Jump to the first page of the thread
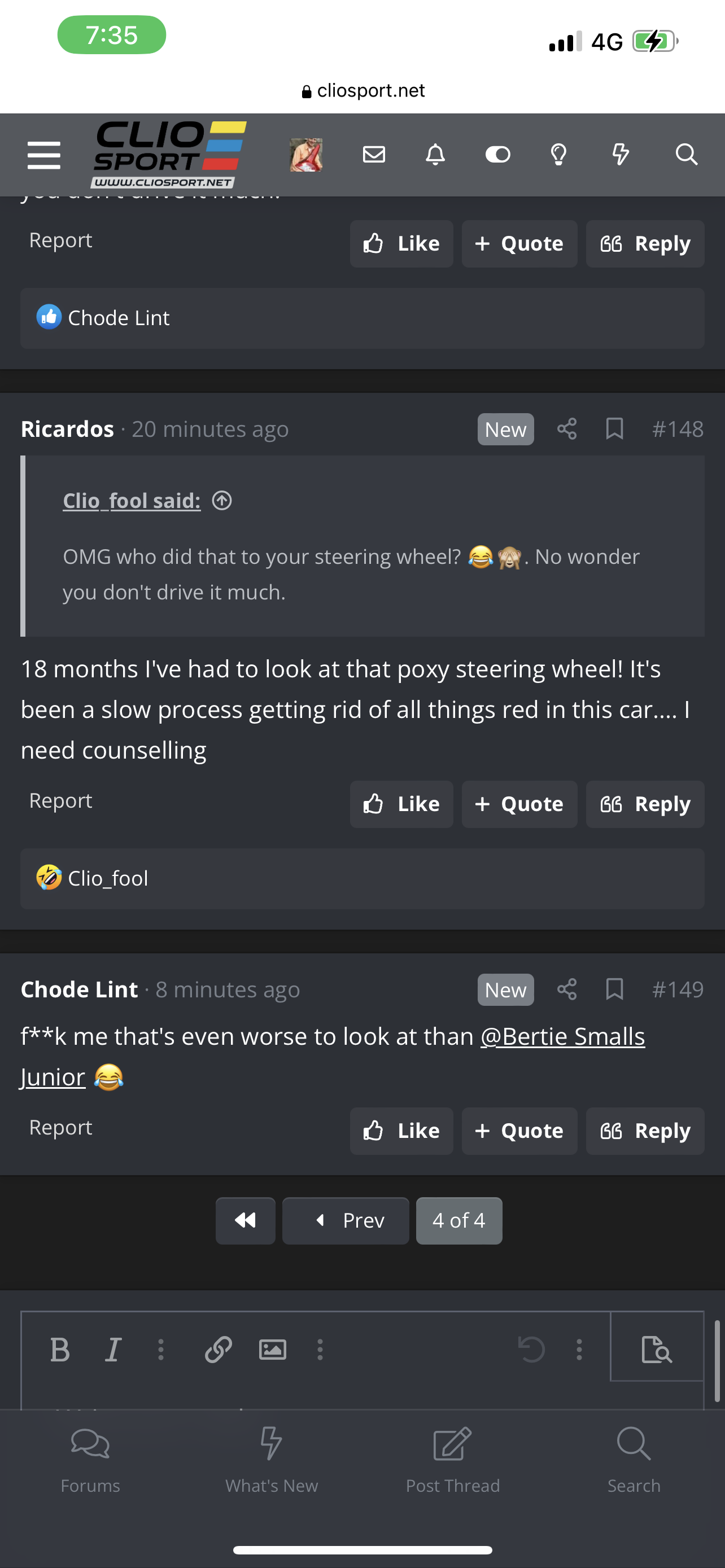 (245, 1220)
